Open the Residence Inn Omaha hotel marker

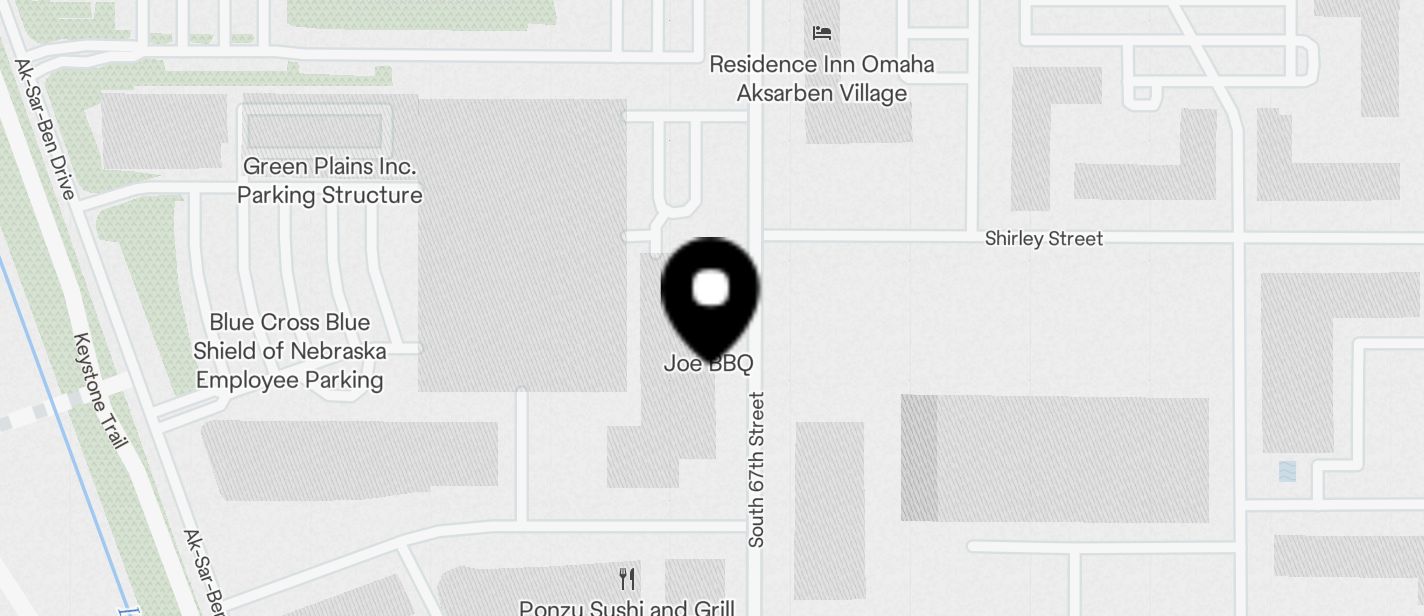[822, 33]
